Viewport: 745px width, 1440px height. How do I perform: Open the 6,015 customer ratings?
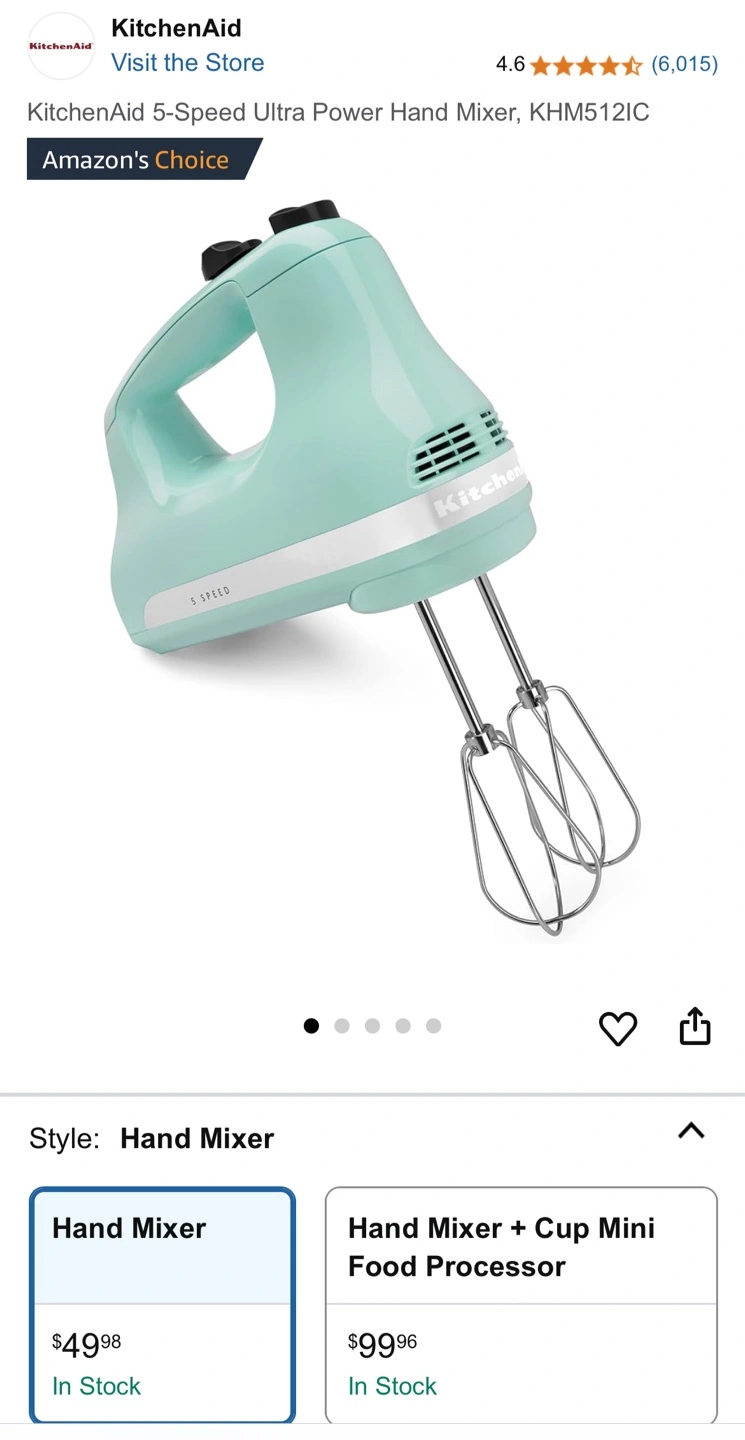coord(684,65)
